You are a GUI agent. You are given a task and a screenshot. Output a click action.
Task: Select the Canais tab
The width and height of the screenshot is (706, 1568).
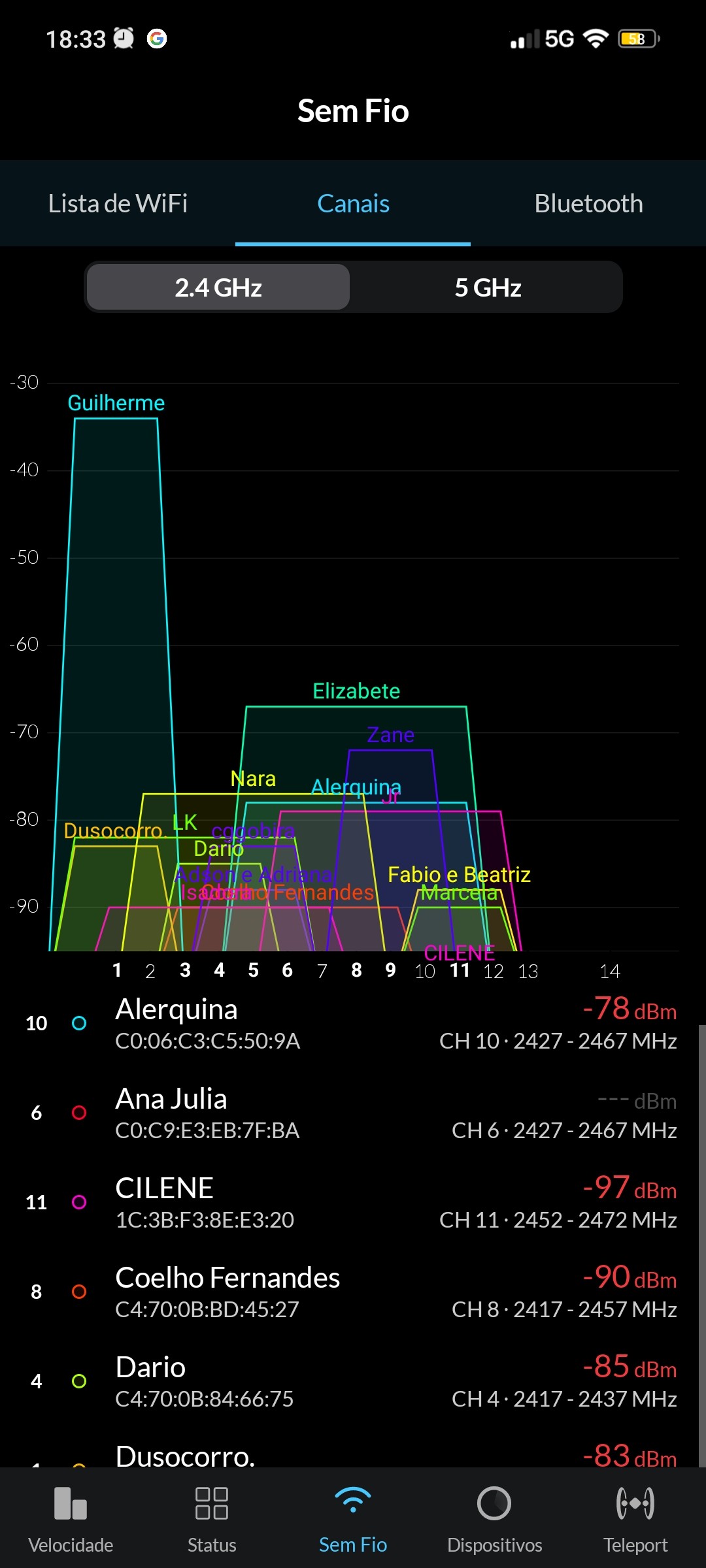coord(353,204)
